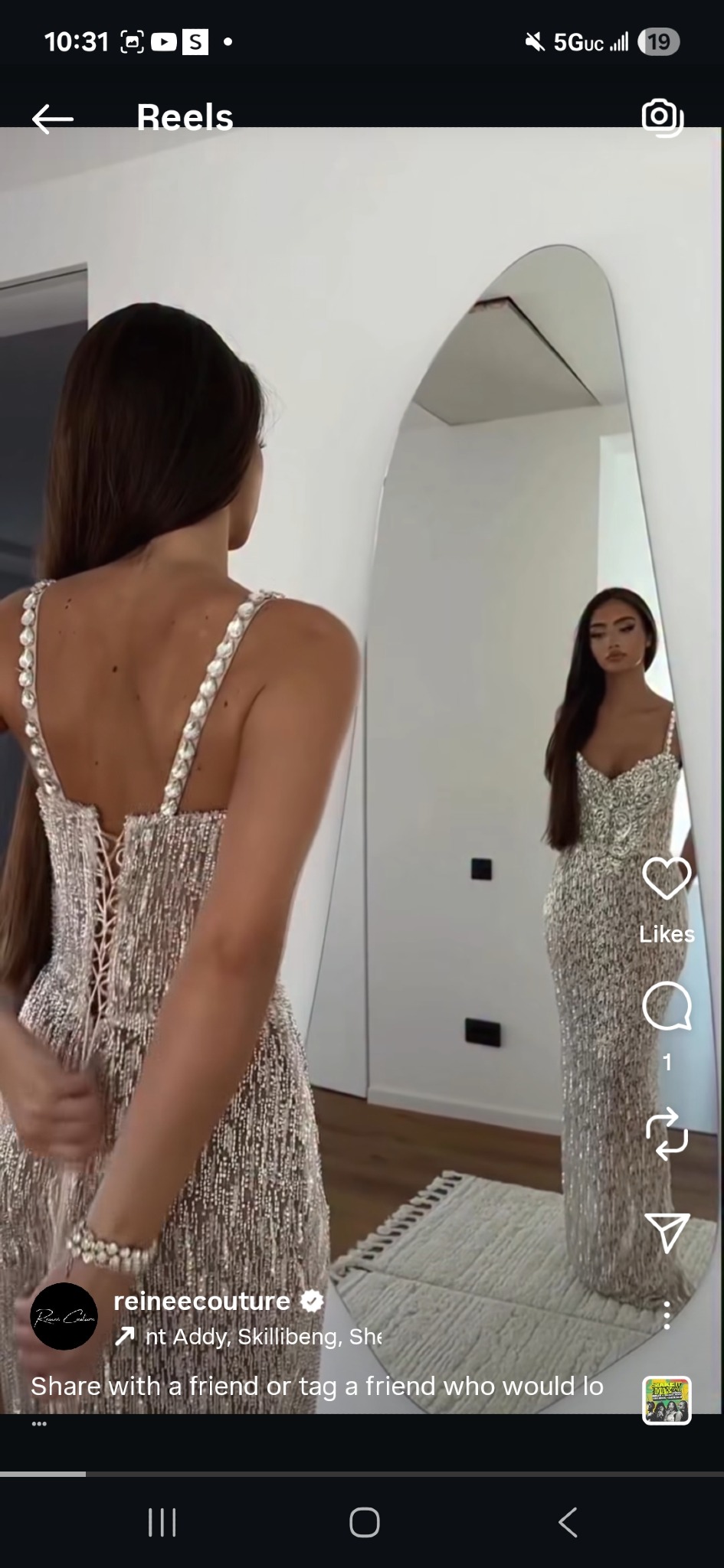Share this reel via the paper plane icon
Screen dimensions: 724x1568
(x=667, y=1231)
